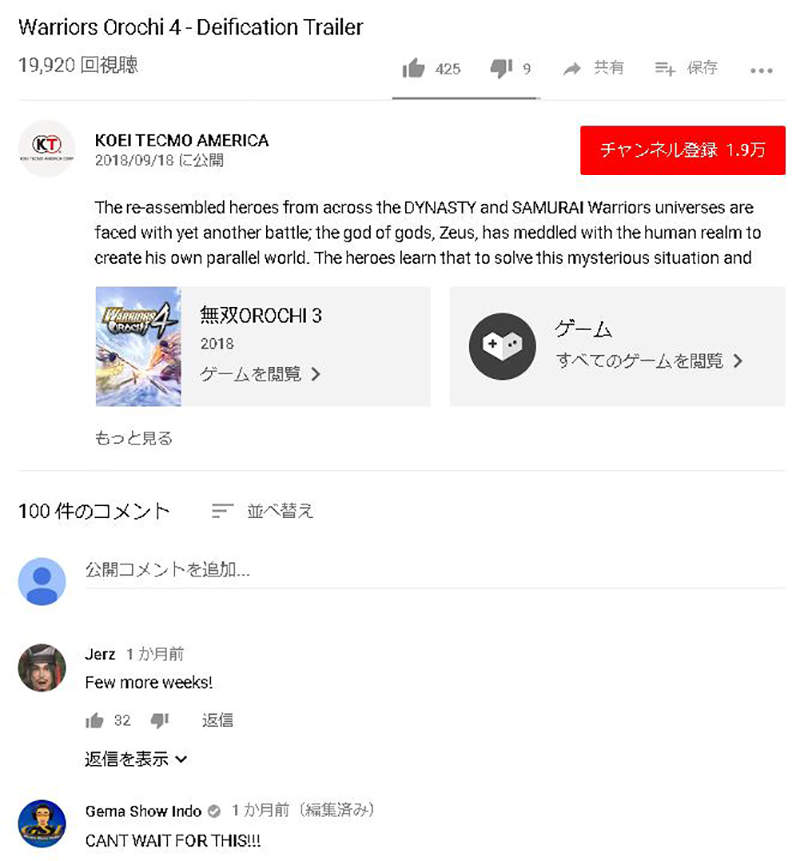The image size is (800, 861).
Task: Click 返信 to reply to Jerz
Action: coord(218,720)
